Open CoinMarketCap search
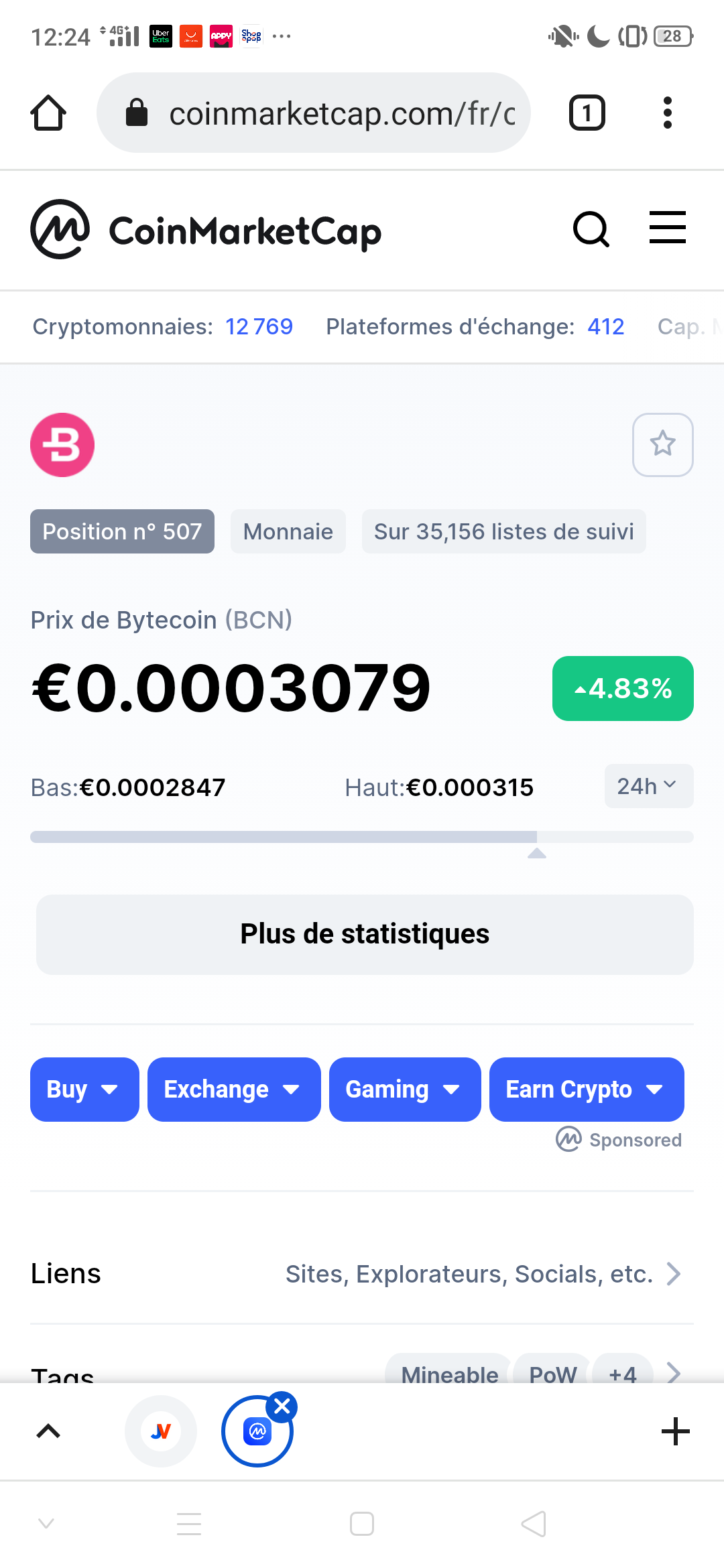 click(591, 230)
